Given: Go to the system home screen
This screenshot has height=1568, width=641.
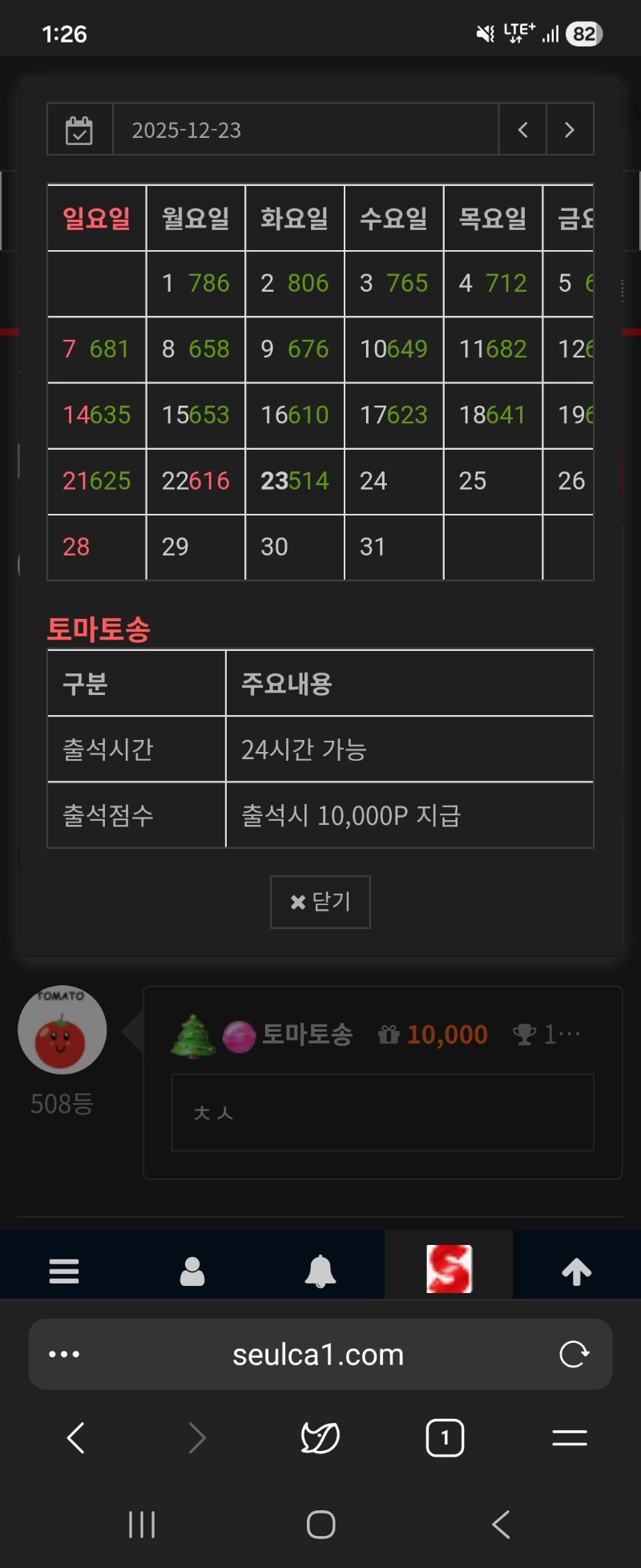Looking at the screenshot, I should point(320,1524).
